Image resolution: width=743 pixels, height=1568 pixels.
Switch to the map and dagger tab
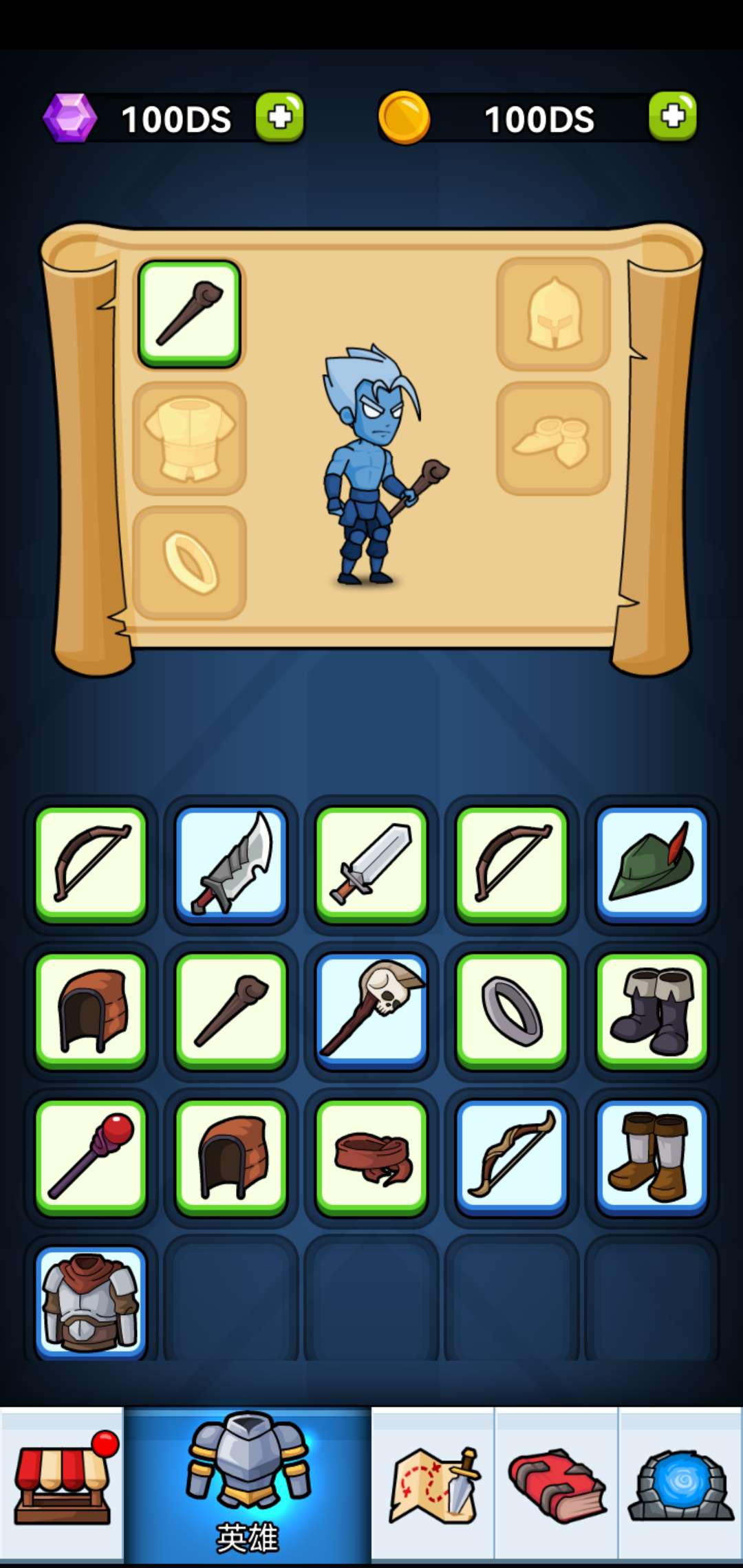point(433,1482)
